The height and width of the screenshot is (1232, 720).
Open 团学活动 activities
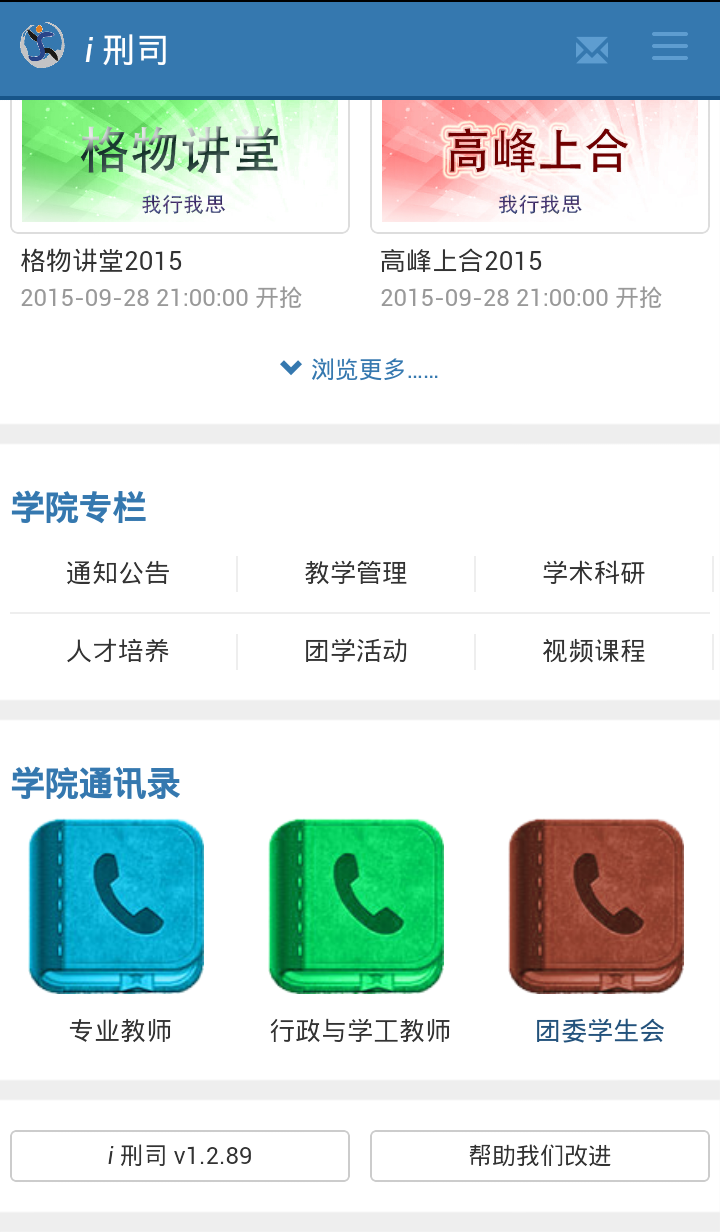[356, 651]
